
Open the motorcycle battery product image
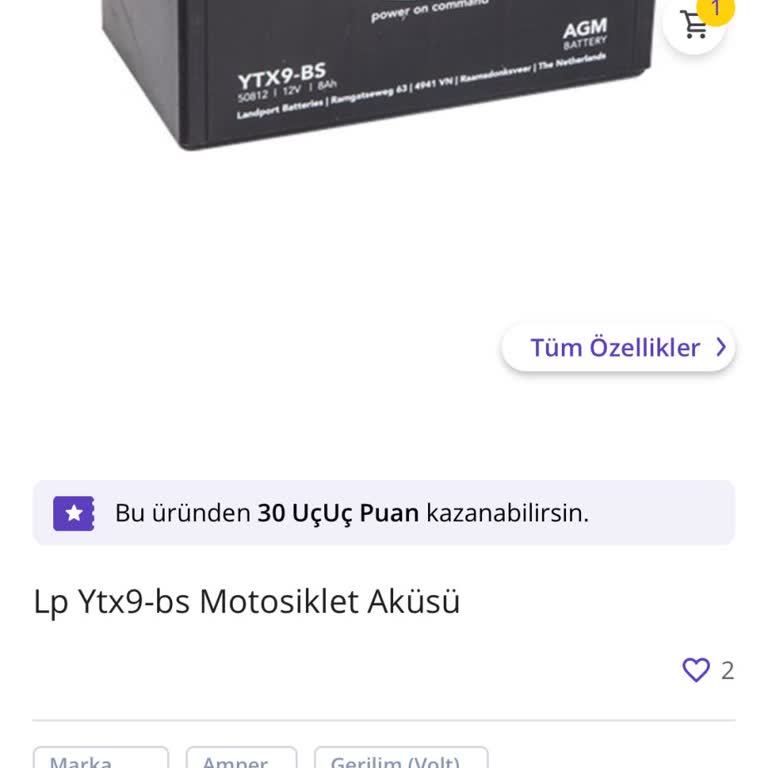pyautogui.click(x=380, y=75)
